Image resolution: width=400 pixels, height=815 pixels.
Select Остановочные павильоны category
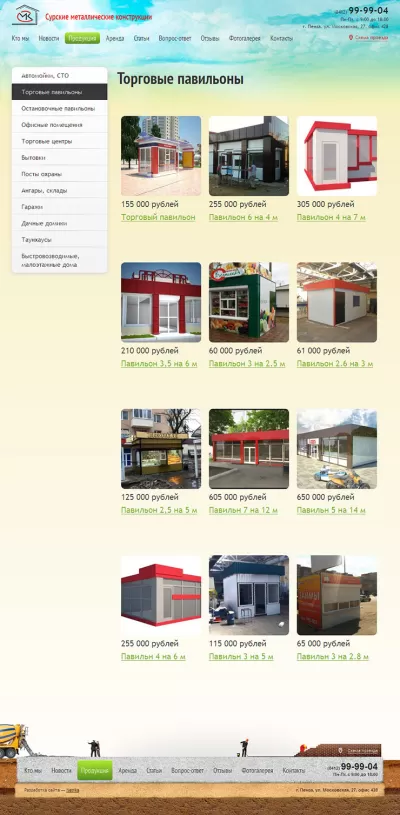point(60,109)
